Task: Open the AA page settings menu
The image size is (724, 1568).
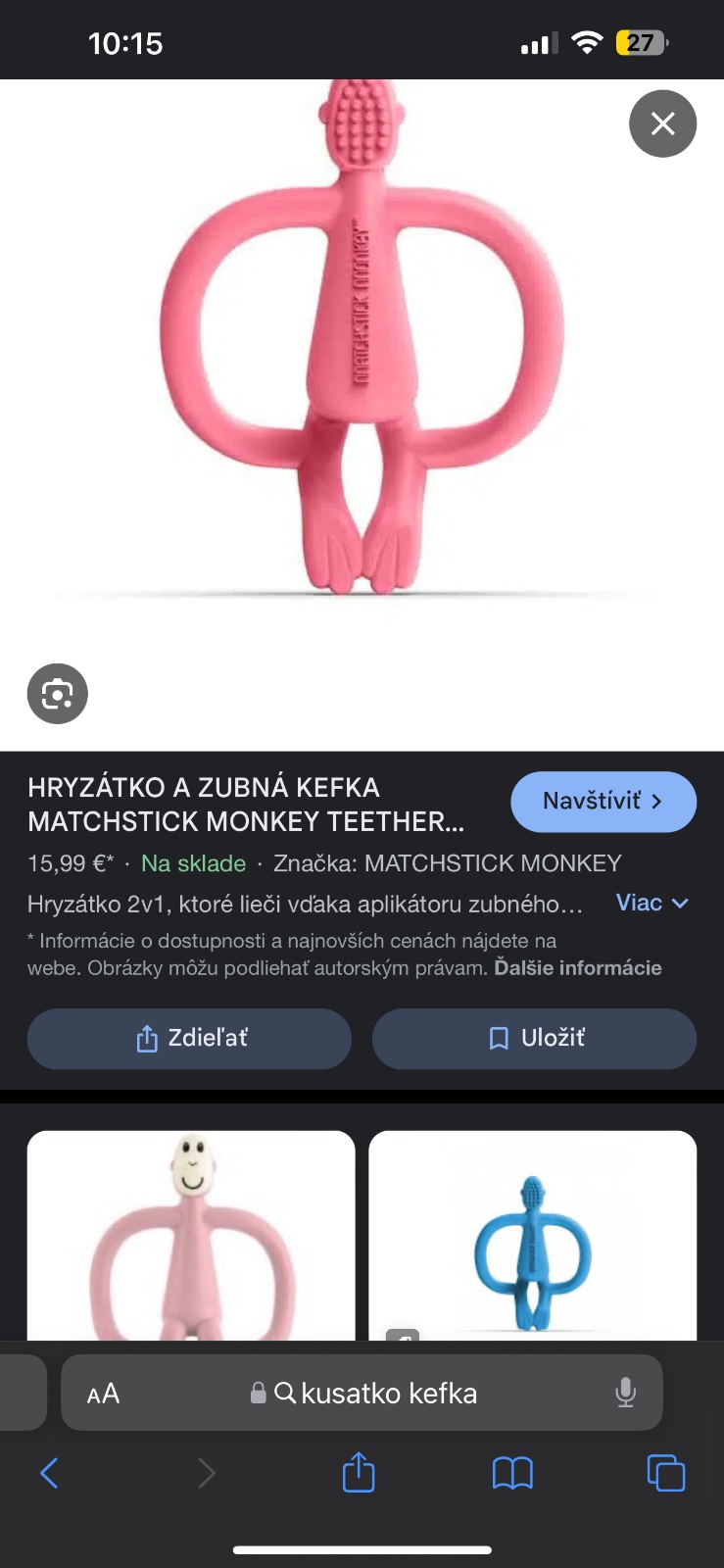Action: 103,1393
